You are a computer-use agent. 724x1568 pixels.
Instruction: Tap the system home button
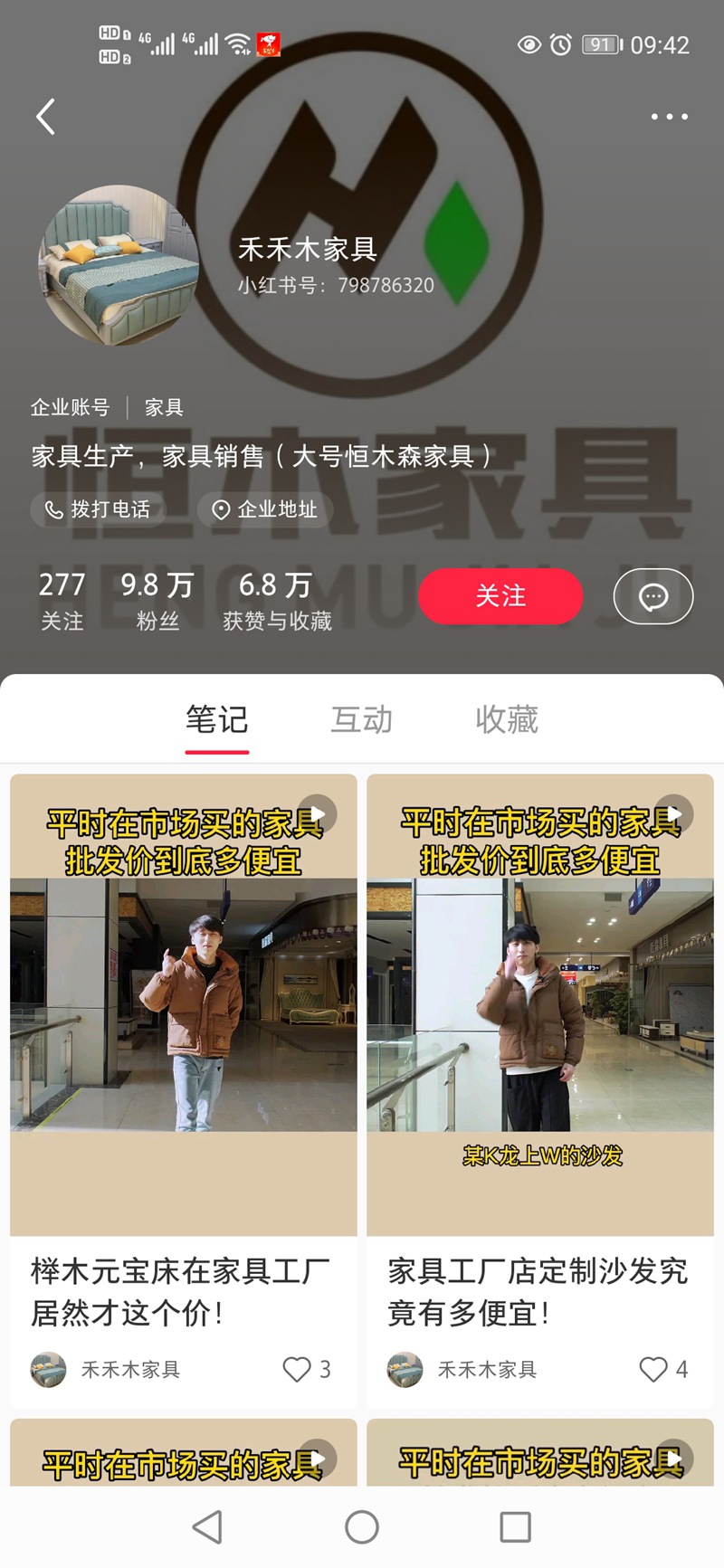[362, 1527]
